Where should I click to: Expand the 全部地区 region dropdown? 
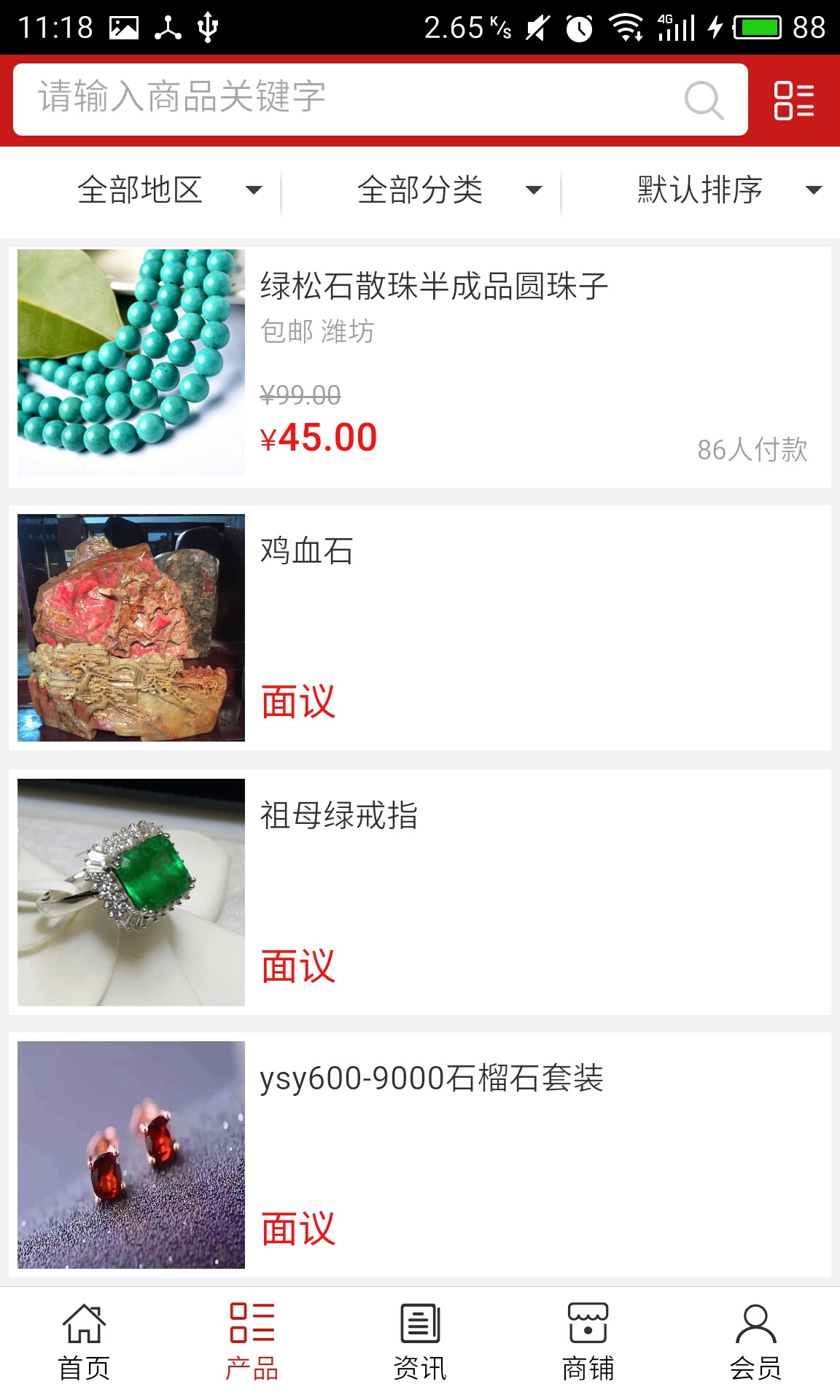point(169,190)
